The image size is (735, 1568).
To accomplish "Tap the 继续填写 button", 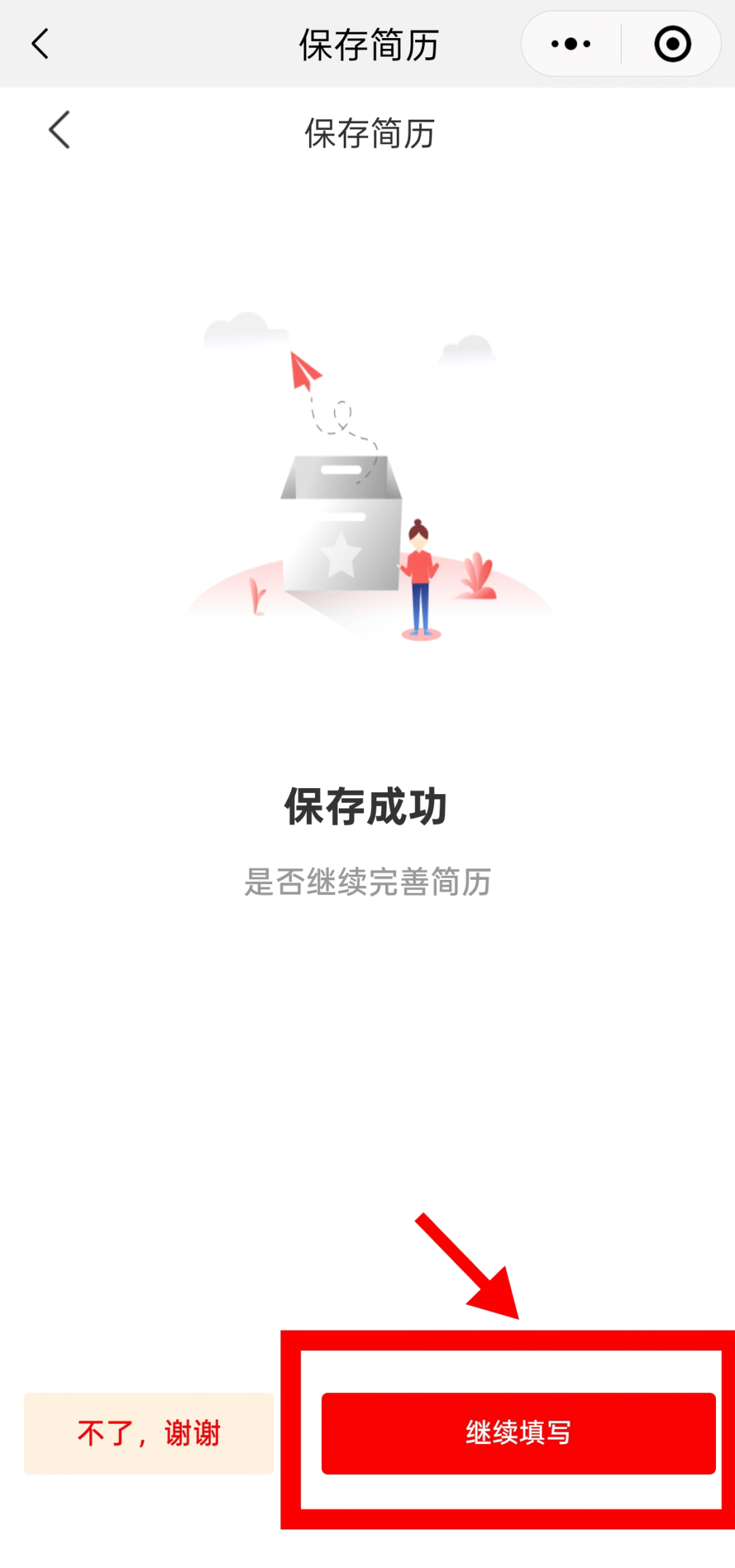I will pos(518,1433).
